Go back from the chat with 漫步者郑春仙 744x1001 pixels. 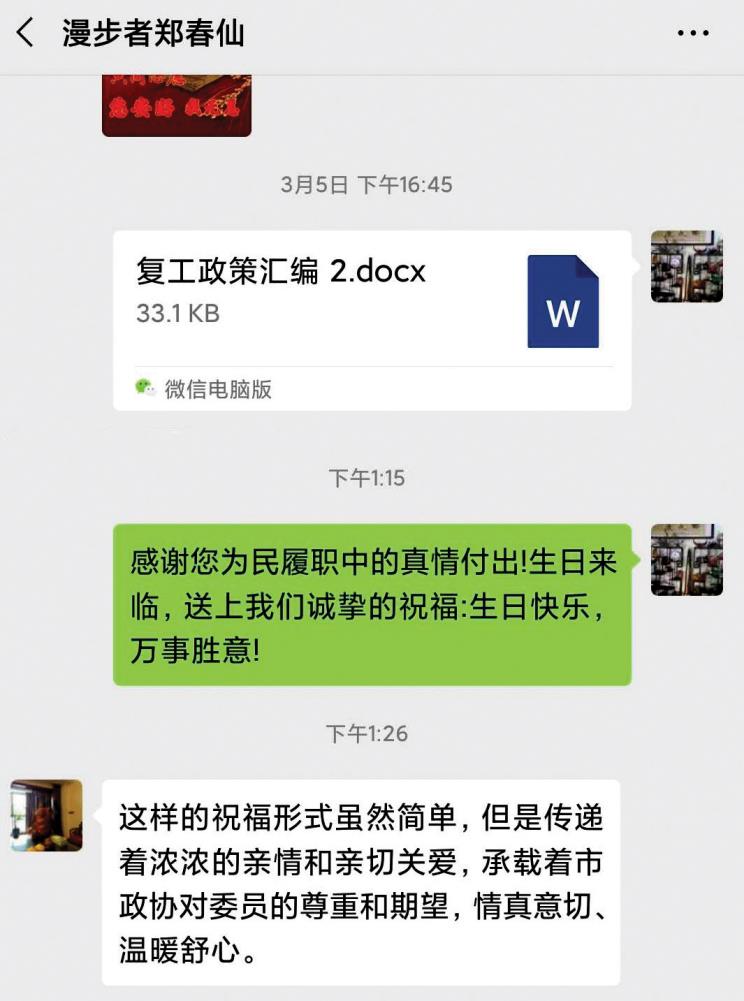(26, 33)
